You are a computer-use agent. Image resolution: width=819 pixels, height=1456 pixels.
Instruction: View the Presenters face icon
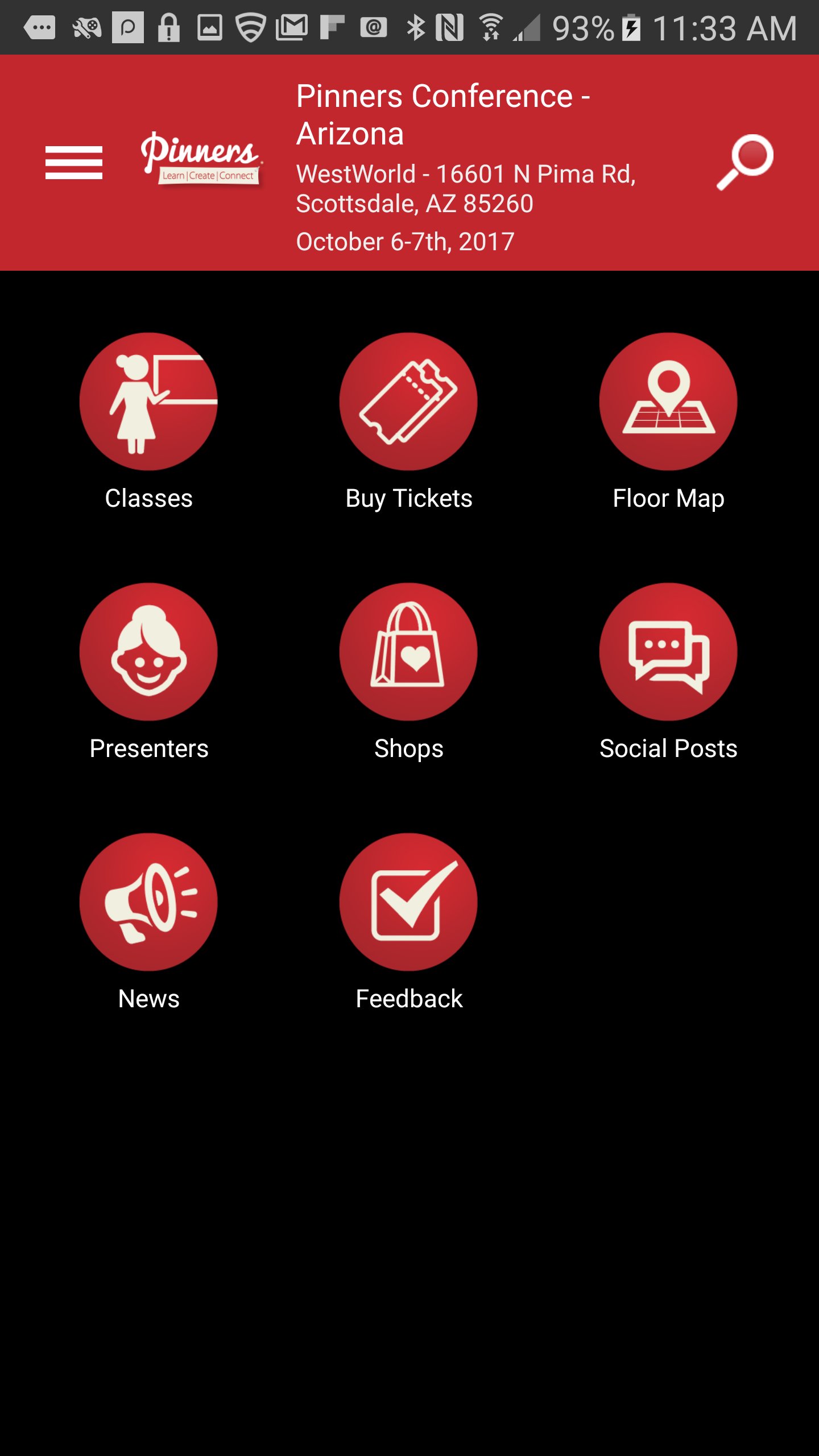[x=148, y=652]
